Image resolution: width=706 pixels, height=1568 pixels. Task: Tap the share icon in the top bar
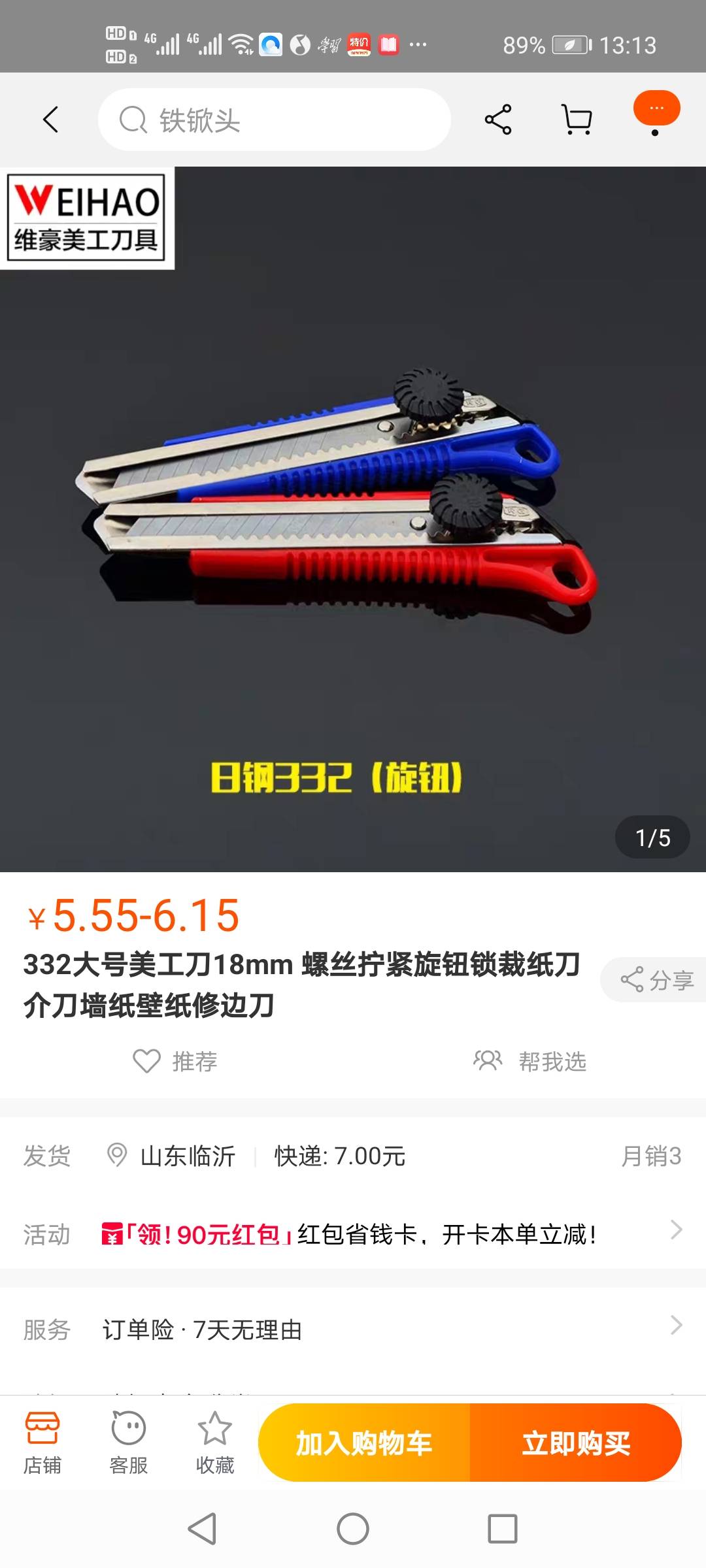(498, 120)
